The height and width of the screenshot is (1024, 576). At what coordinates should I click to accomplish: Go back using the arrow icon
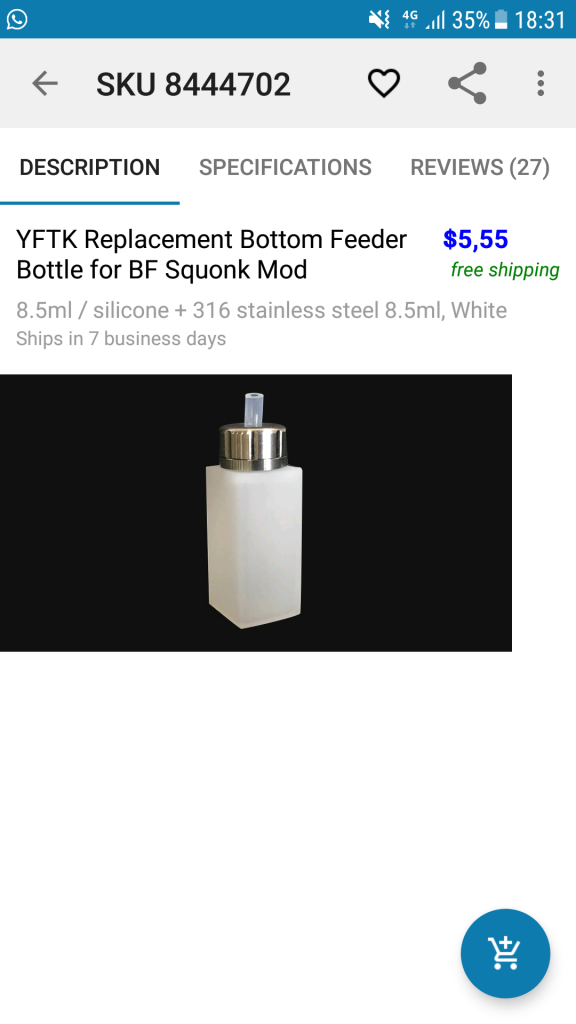44,84
